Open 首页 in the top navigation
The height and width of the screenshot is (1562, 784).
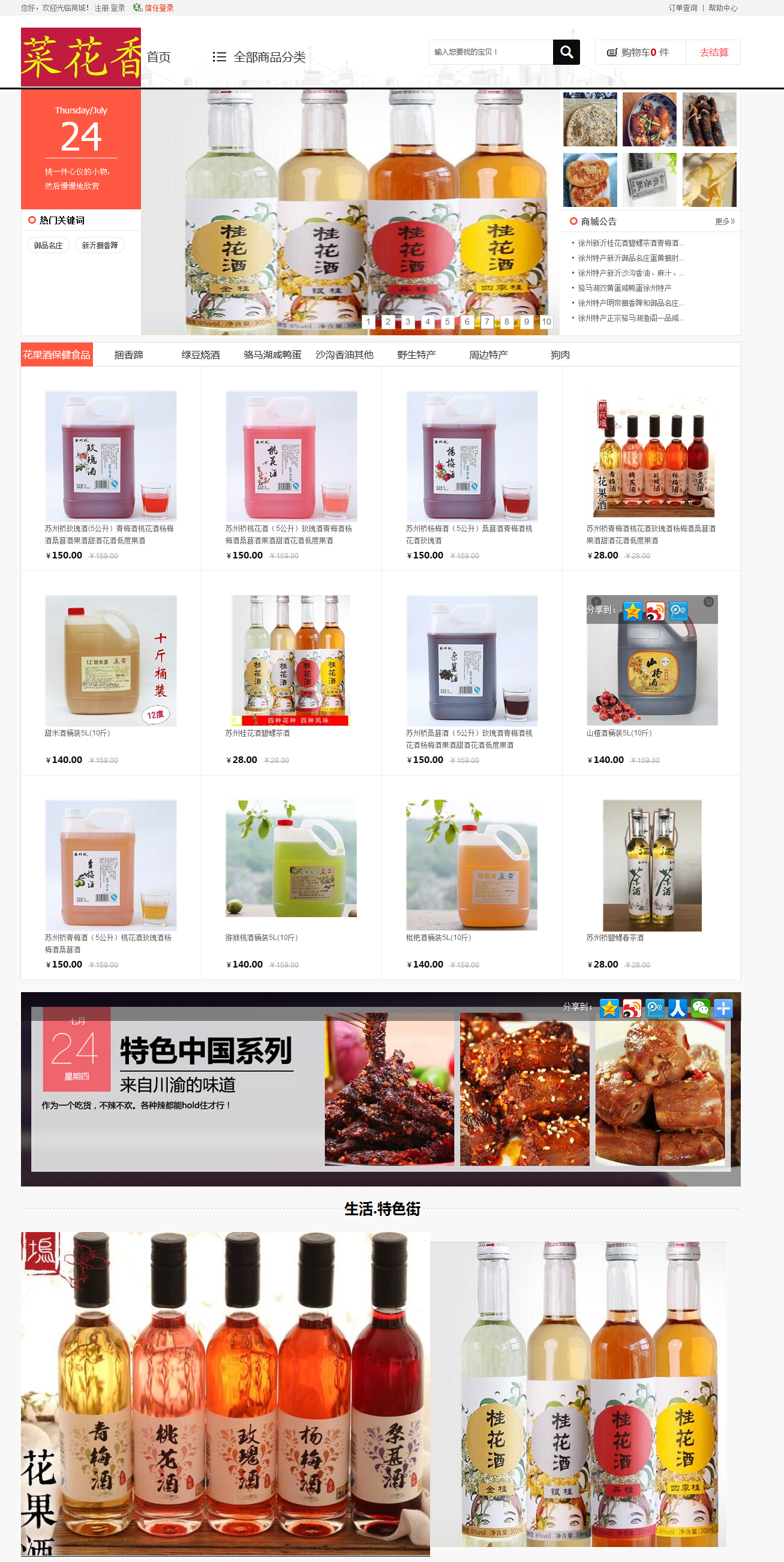159,57
